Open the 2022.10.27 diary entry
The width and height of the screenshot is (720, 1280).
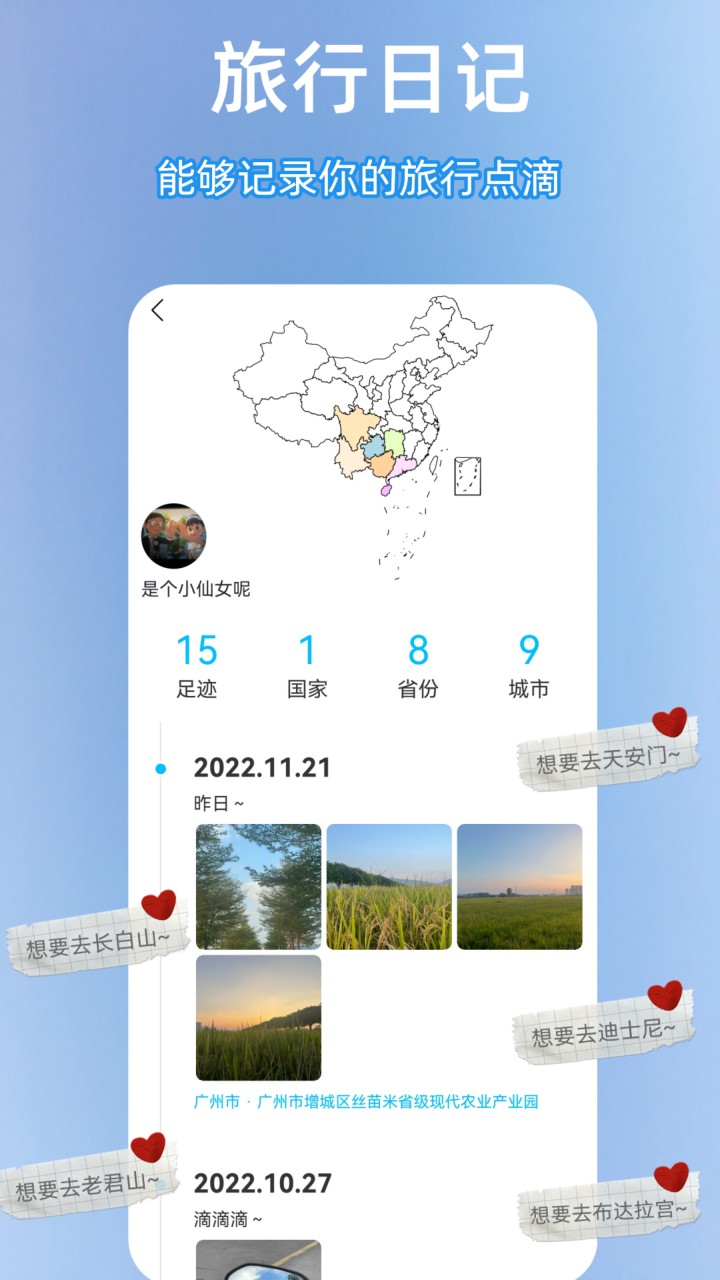266,1181
